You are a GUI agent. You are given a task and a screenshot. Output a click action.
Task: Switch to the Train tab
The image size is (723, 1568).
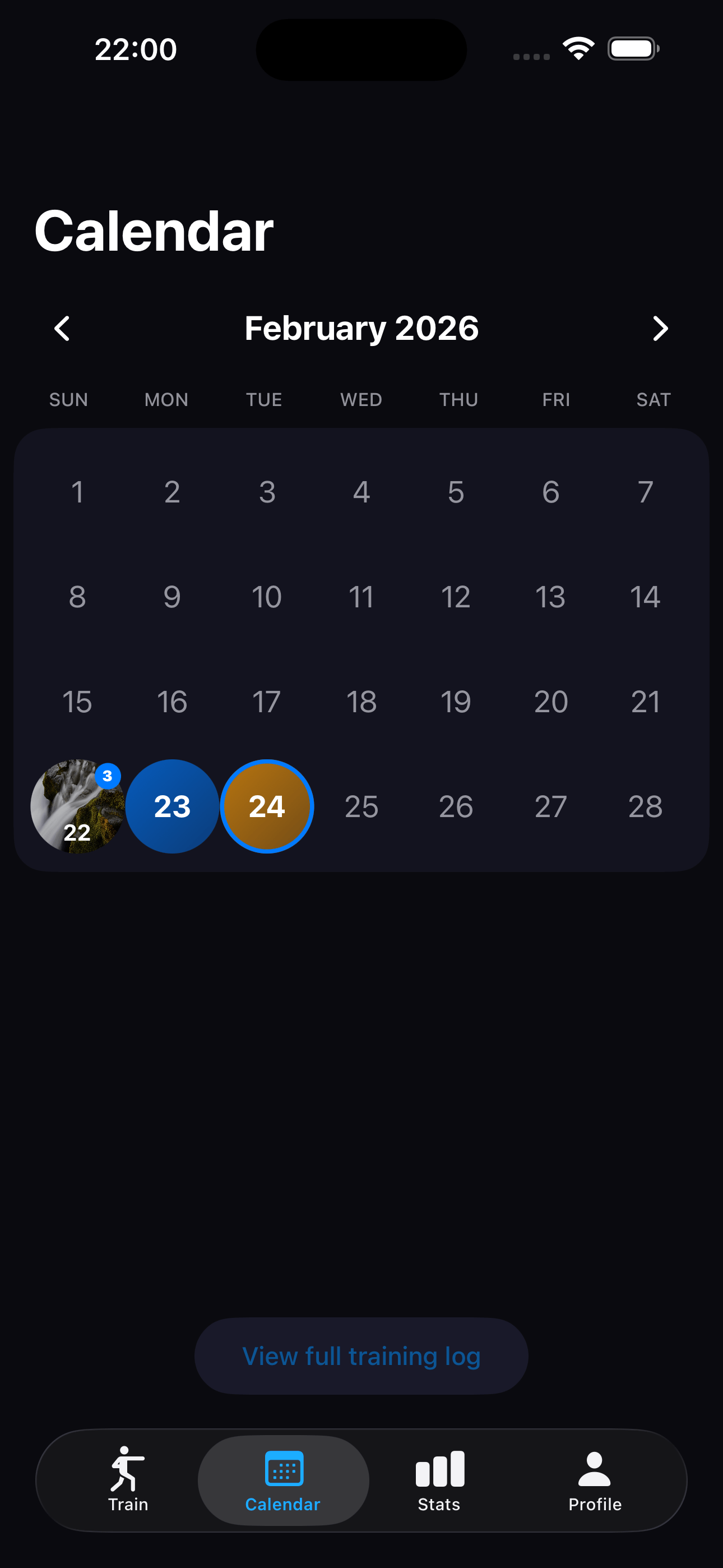[x=128, y=1481]
